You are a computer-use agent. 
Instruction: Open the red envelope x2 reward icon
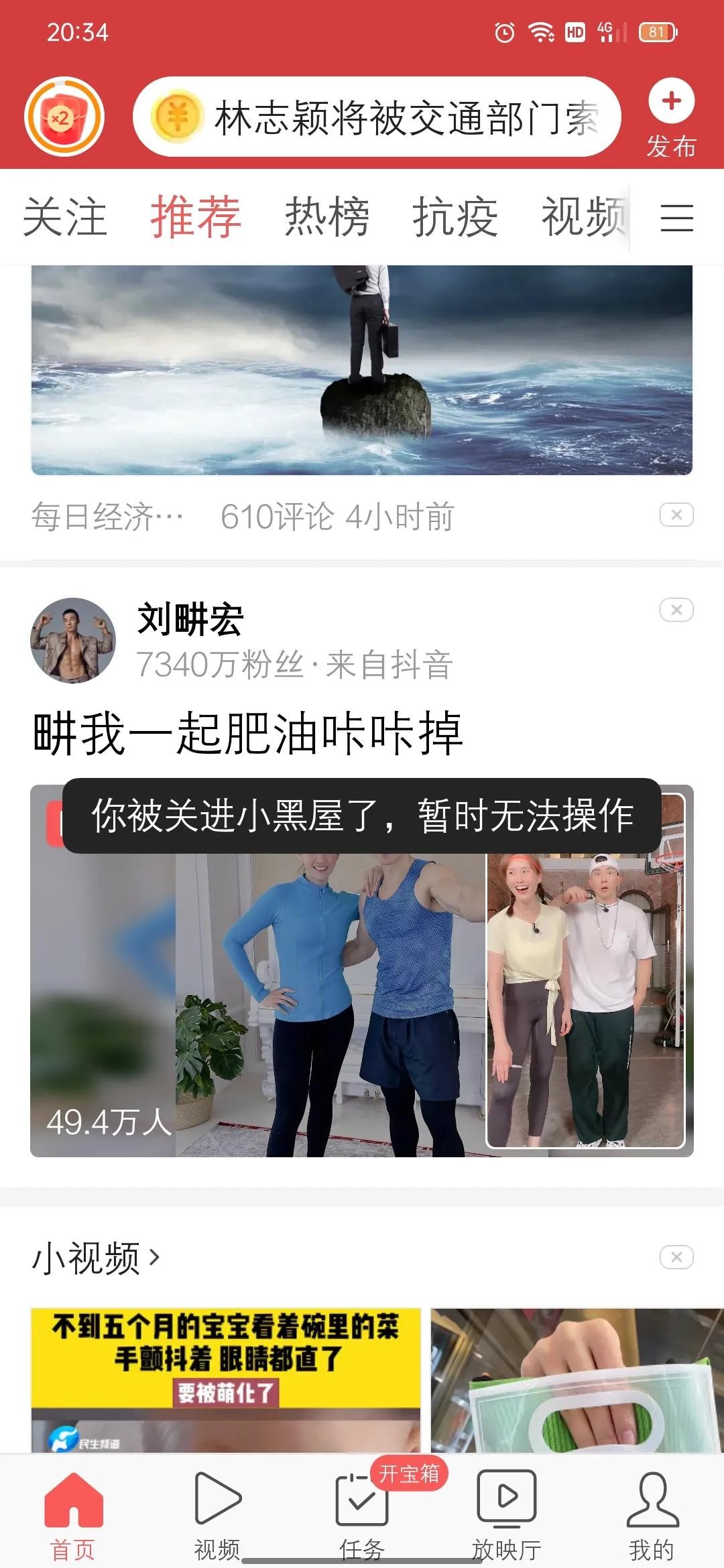click(64, 117)
